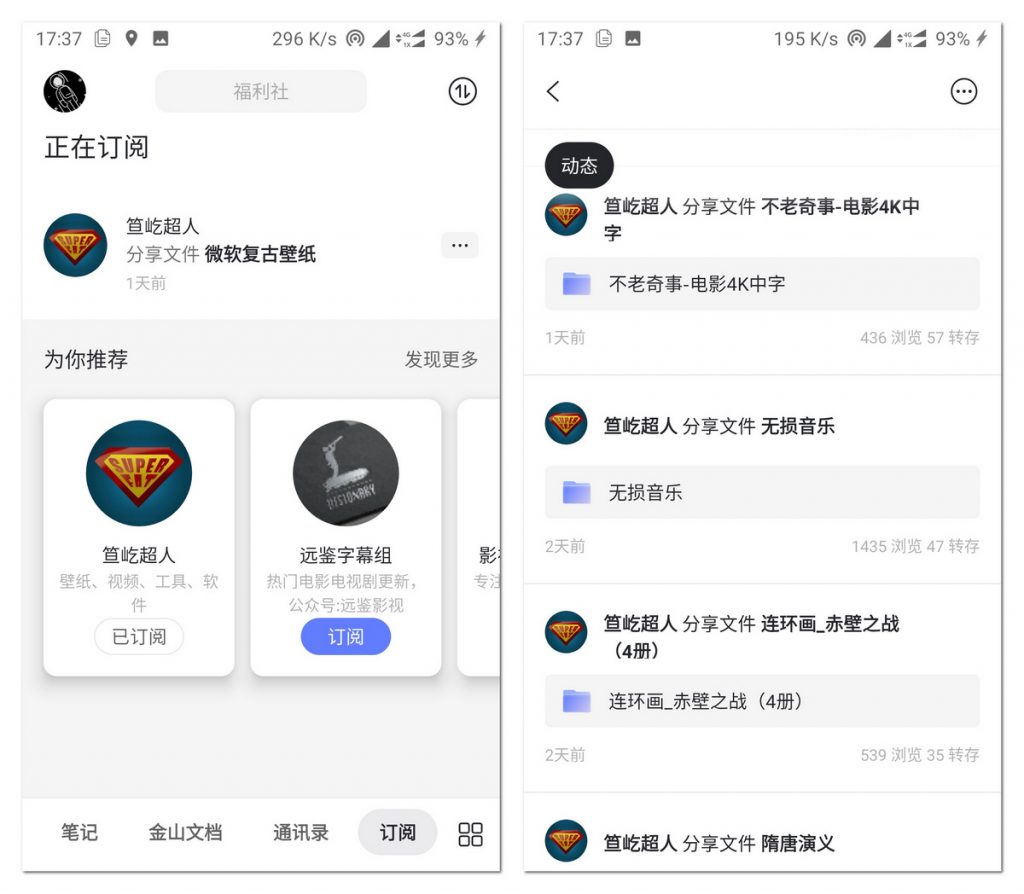
Task: Open the 微软复古壁纸 shared file update
Action: coord(260,254)
